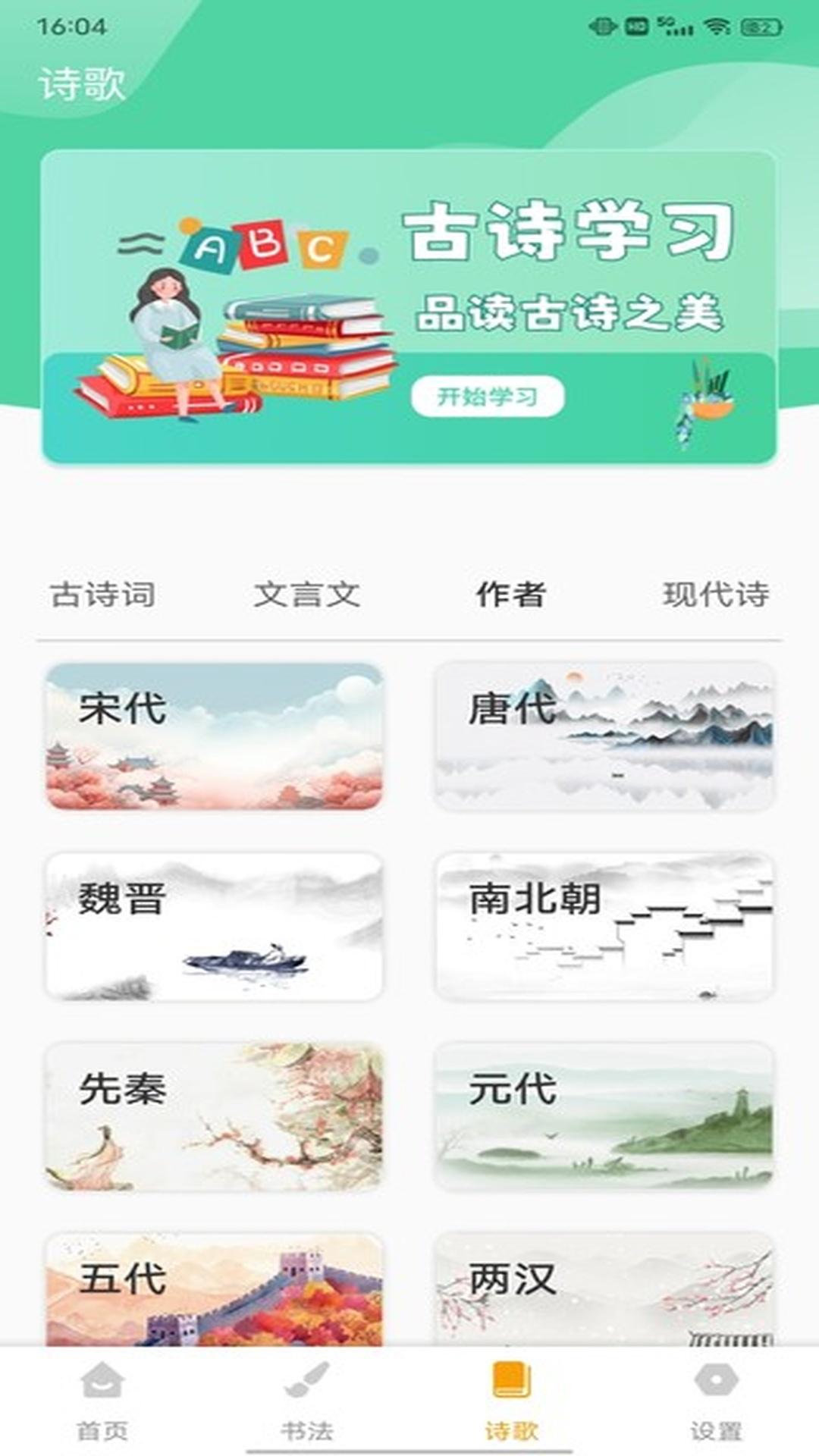Switch to the 文言文 tab

307,597
